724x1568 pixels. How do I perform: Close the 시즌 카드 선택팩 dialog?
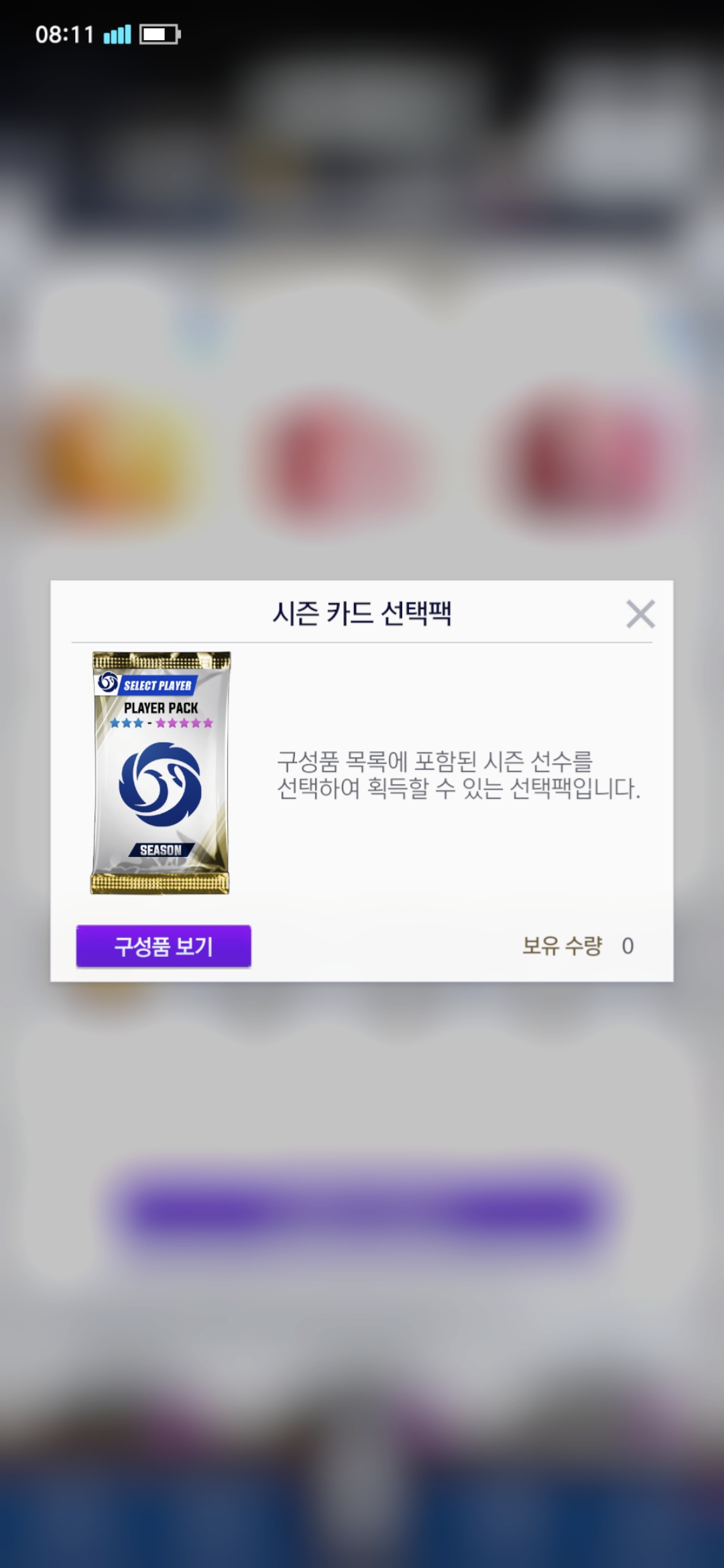(x=640, y=614)
